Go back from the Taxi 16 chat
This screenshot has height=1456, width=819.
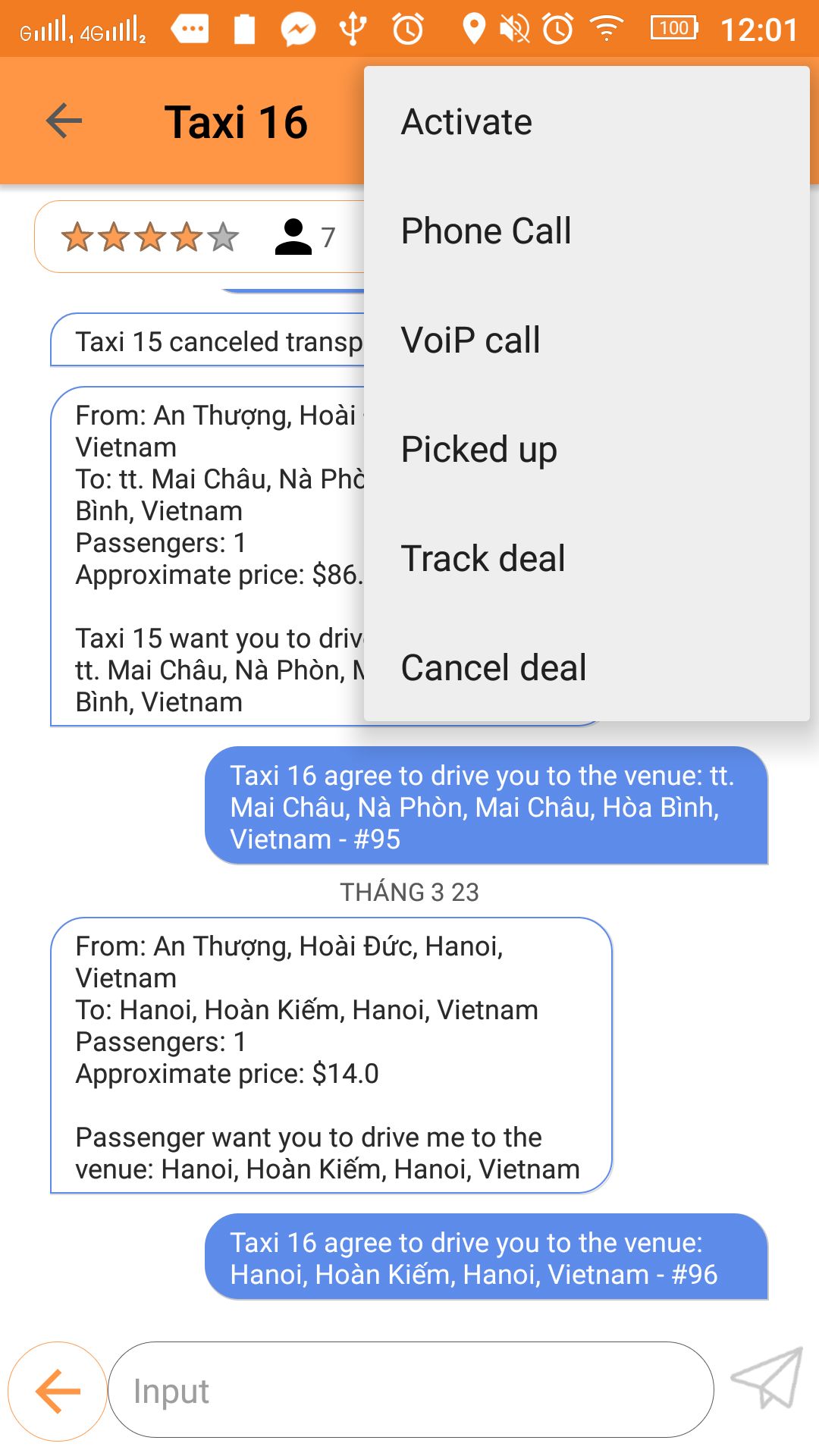coord(64,121)
